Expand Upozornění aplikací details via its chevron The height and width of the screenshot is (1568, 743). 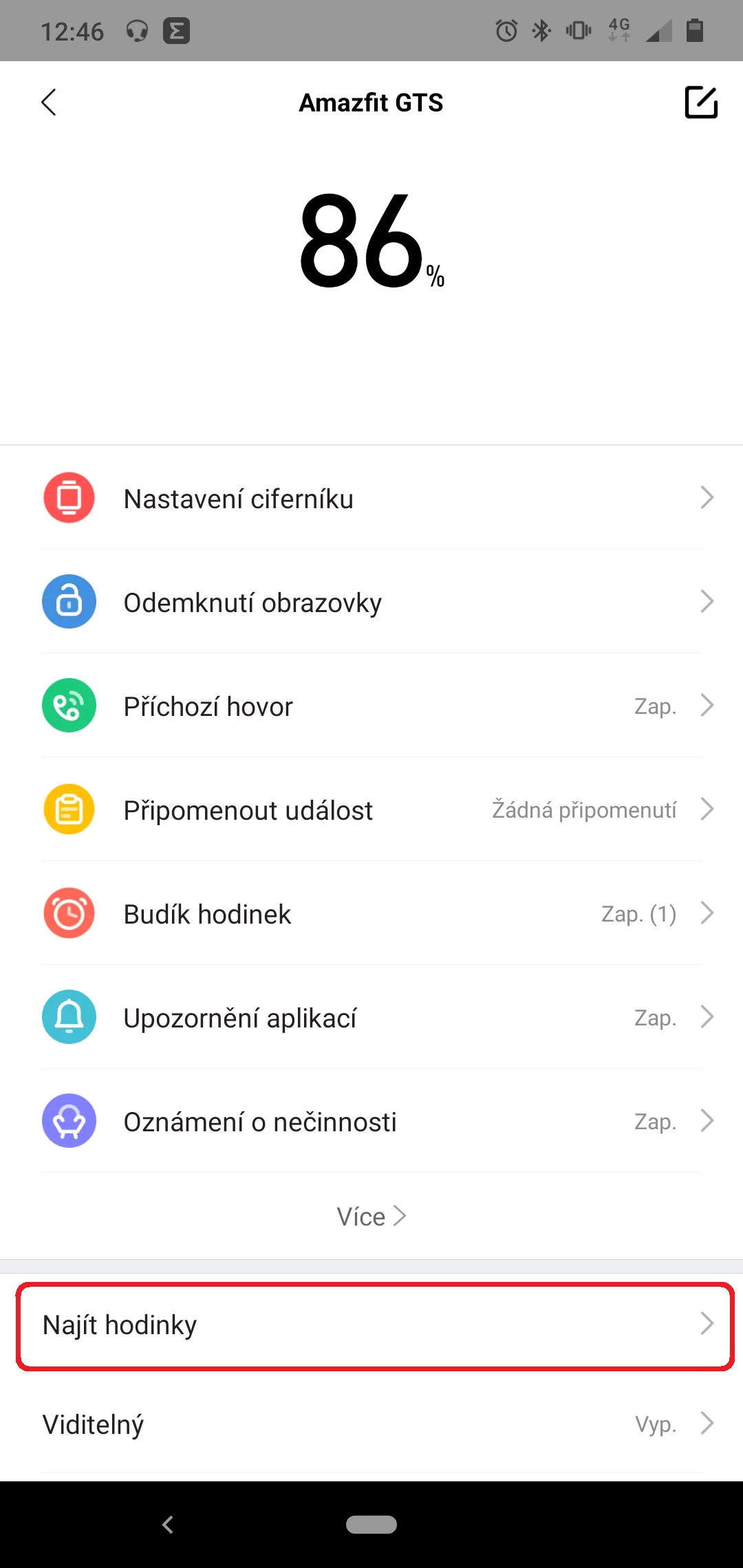707,1018
